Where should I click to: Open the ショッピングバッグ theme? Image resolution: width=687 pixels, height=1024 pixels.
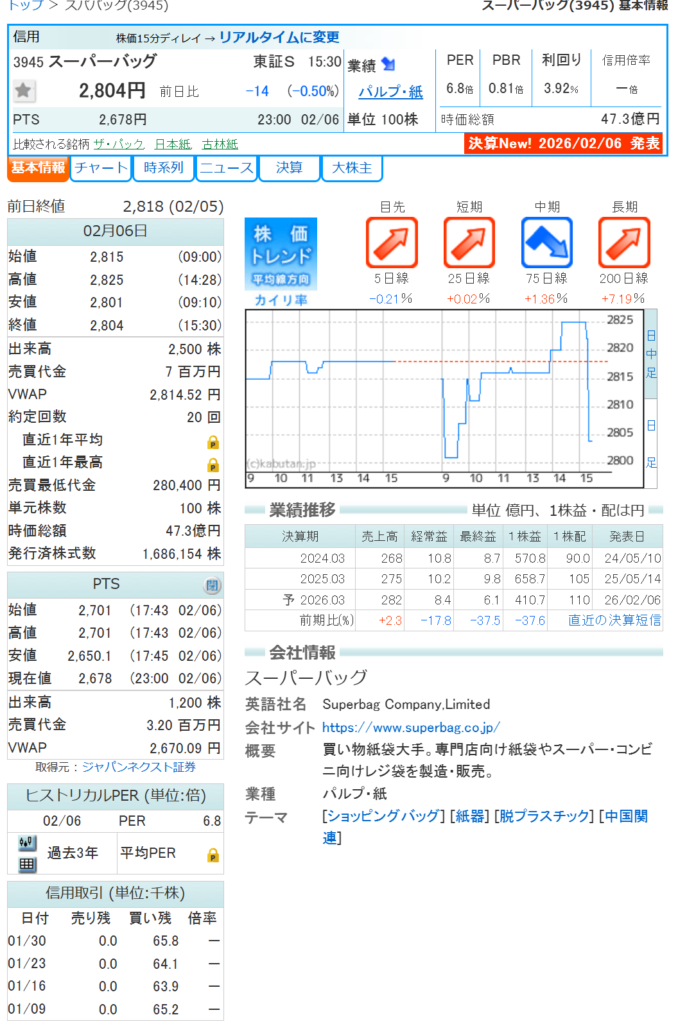(x=384, y=816)
